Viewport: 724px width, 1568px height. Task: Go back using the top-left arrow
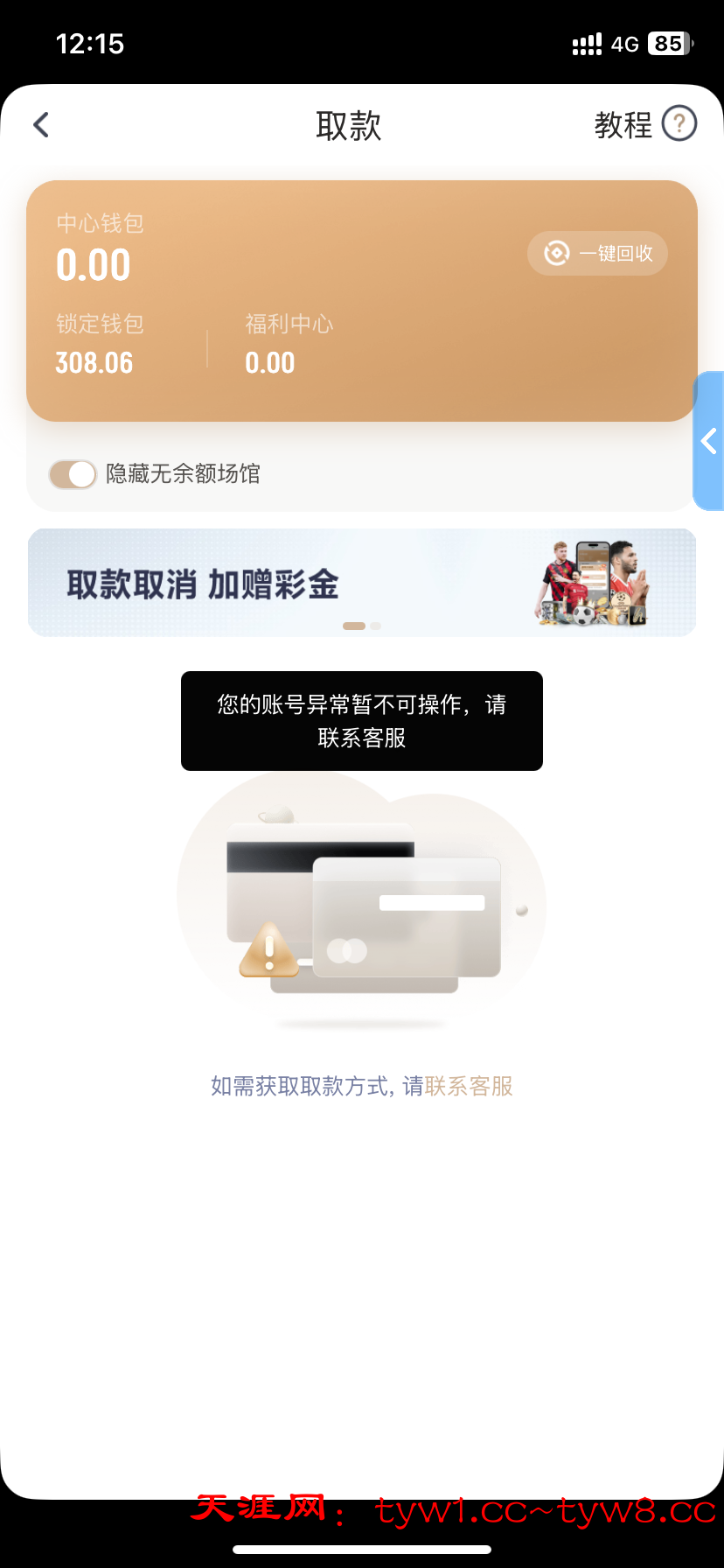pyautogui.click(x=41, y=125)
